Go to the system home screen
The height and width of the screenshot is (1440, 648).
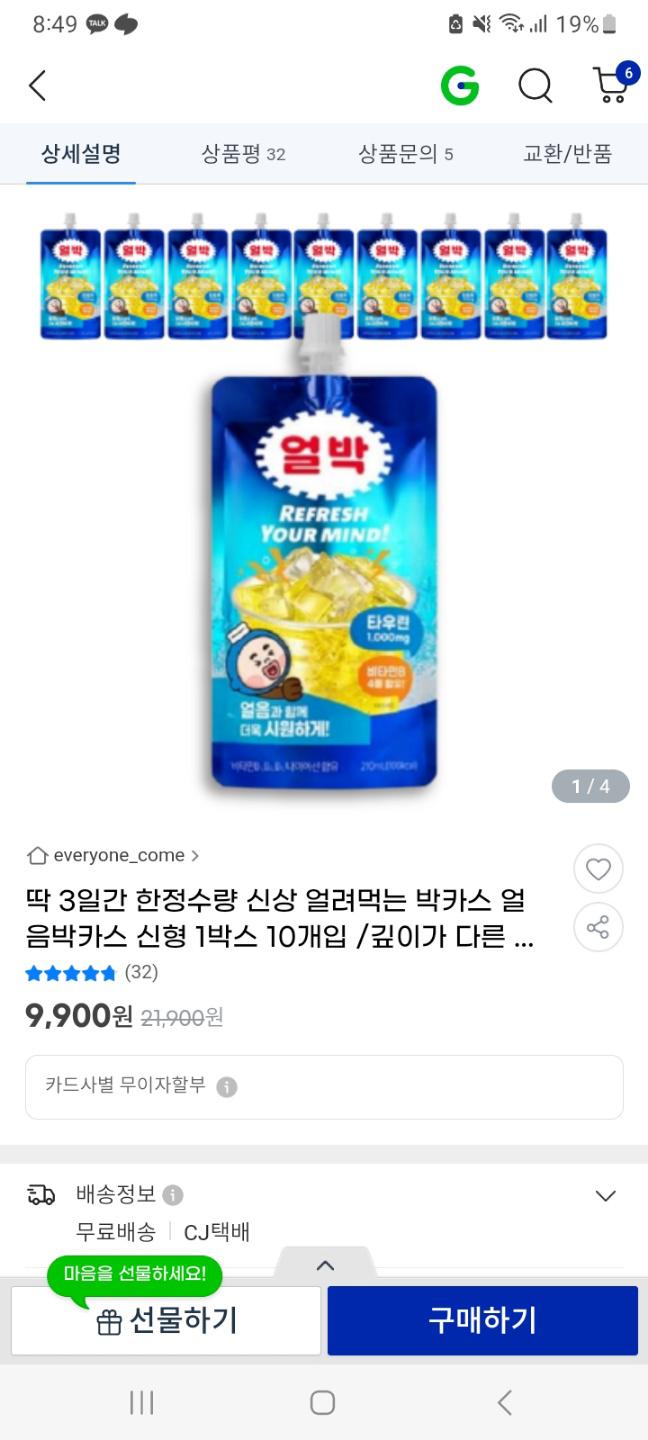322,1402
